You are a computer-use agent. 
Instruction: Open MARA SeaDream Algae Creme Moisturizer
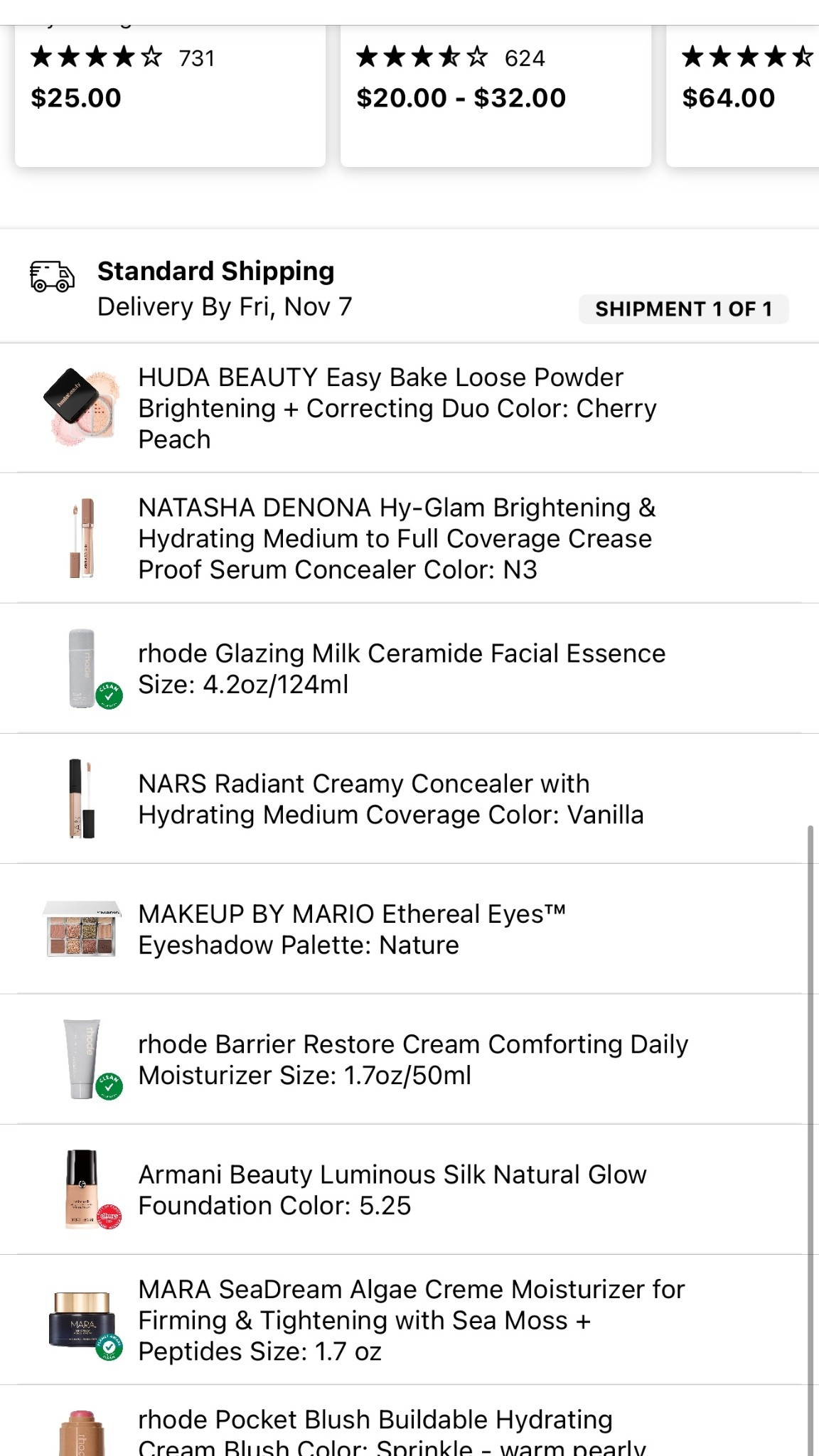click(x=411, y=1319)
